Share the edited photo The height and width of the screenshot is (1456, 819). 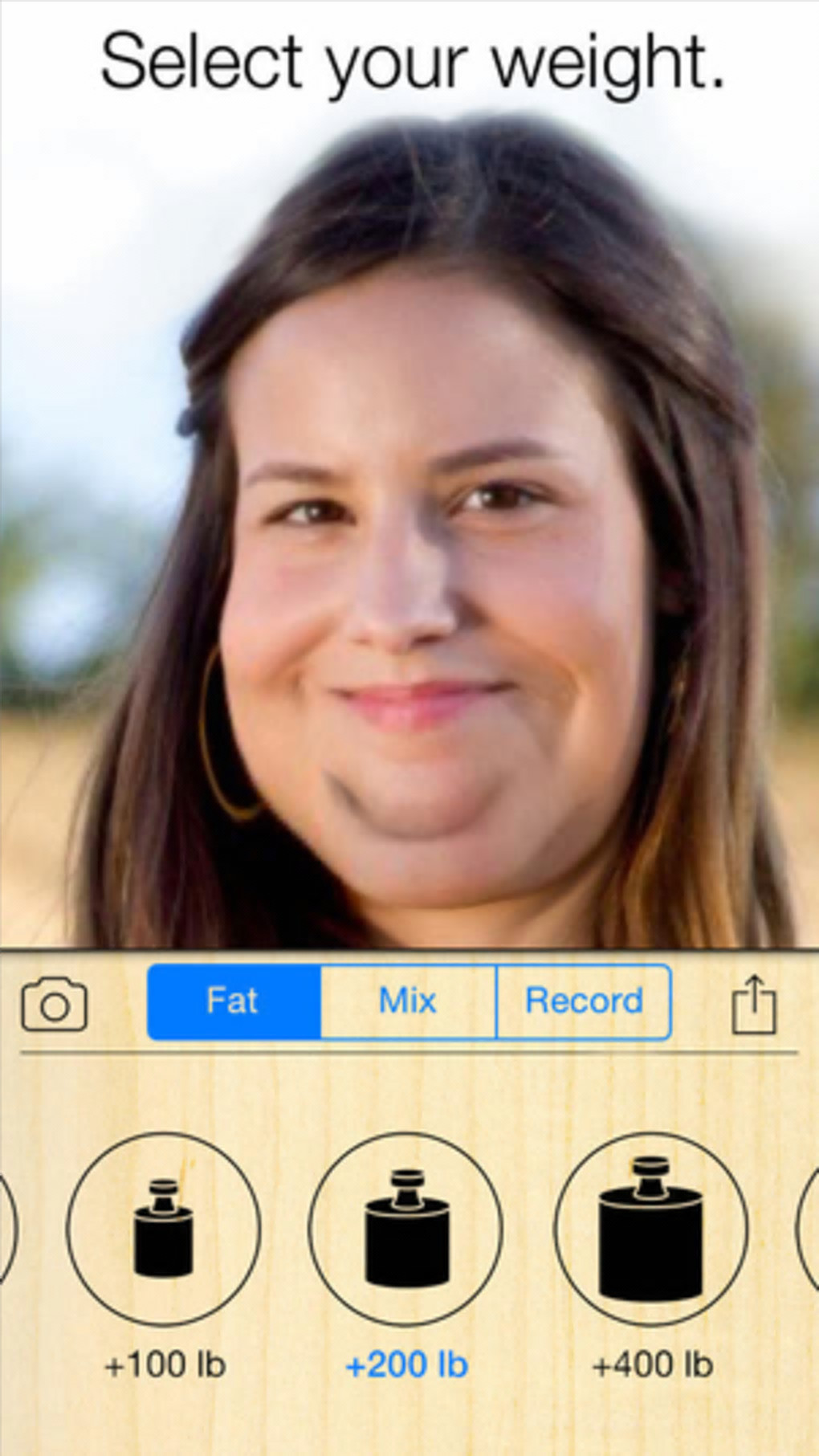point(754,1004)
